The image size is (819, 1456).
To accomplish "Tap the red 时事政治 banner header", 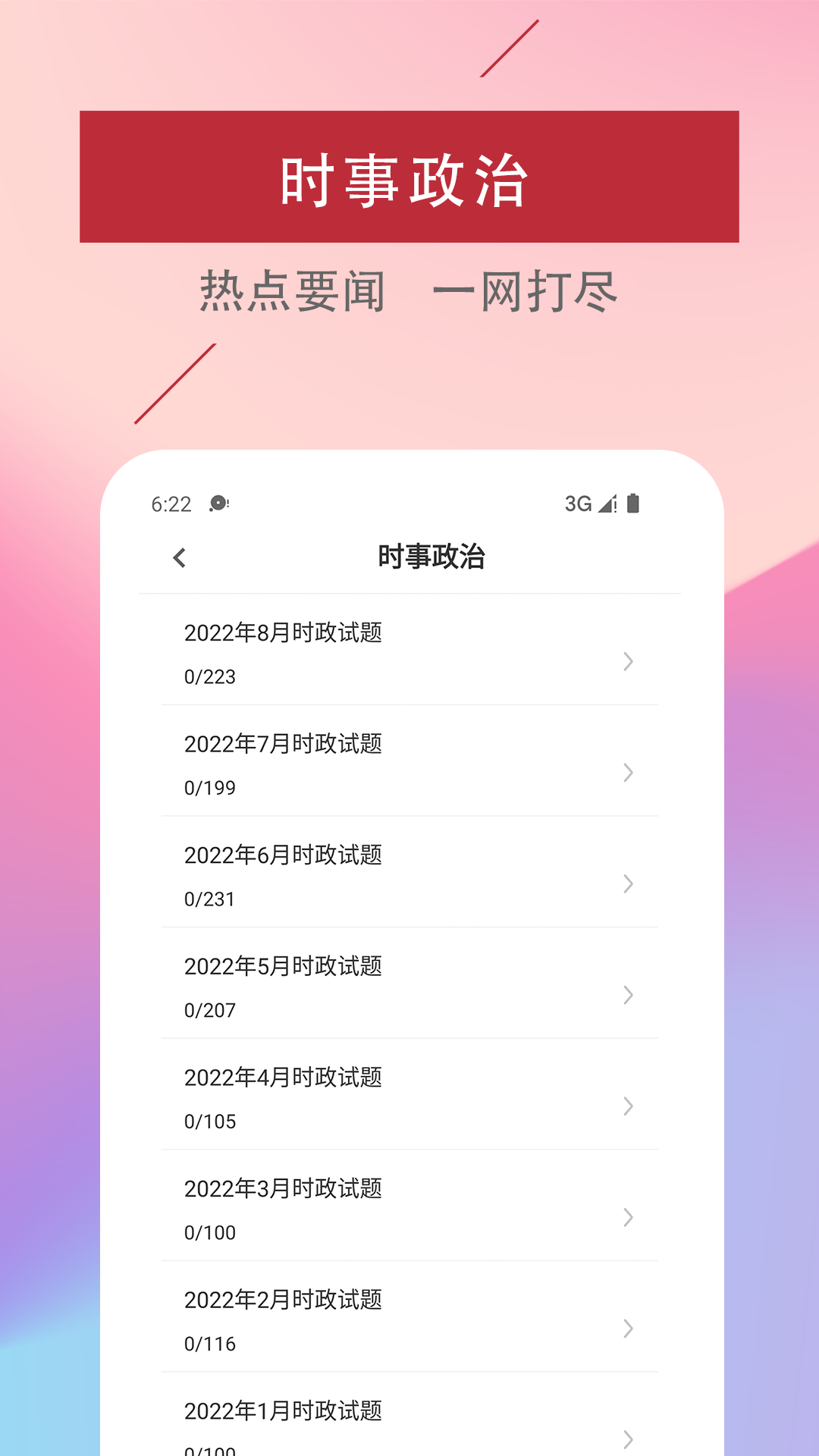I will pyautogui.click(x=409, y=176).
